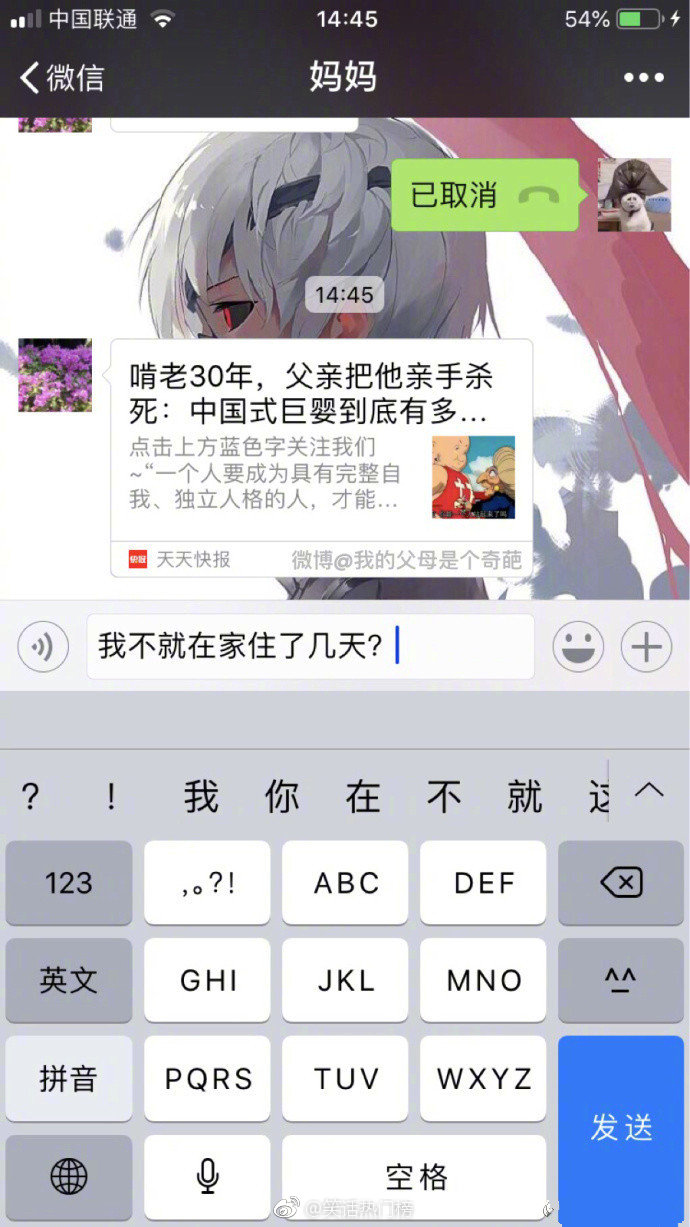Send the message with 发送
This screenshot has height=1227, width=690.
pos(621,1128)
